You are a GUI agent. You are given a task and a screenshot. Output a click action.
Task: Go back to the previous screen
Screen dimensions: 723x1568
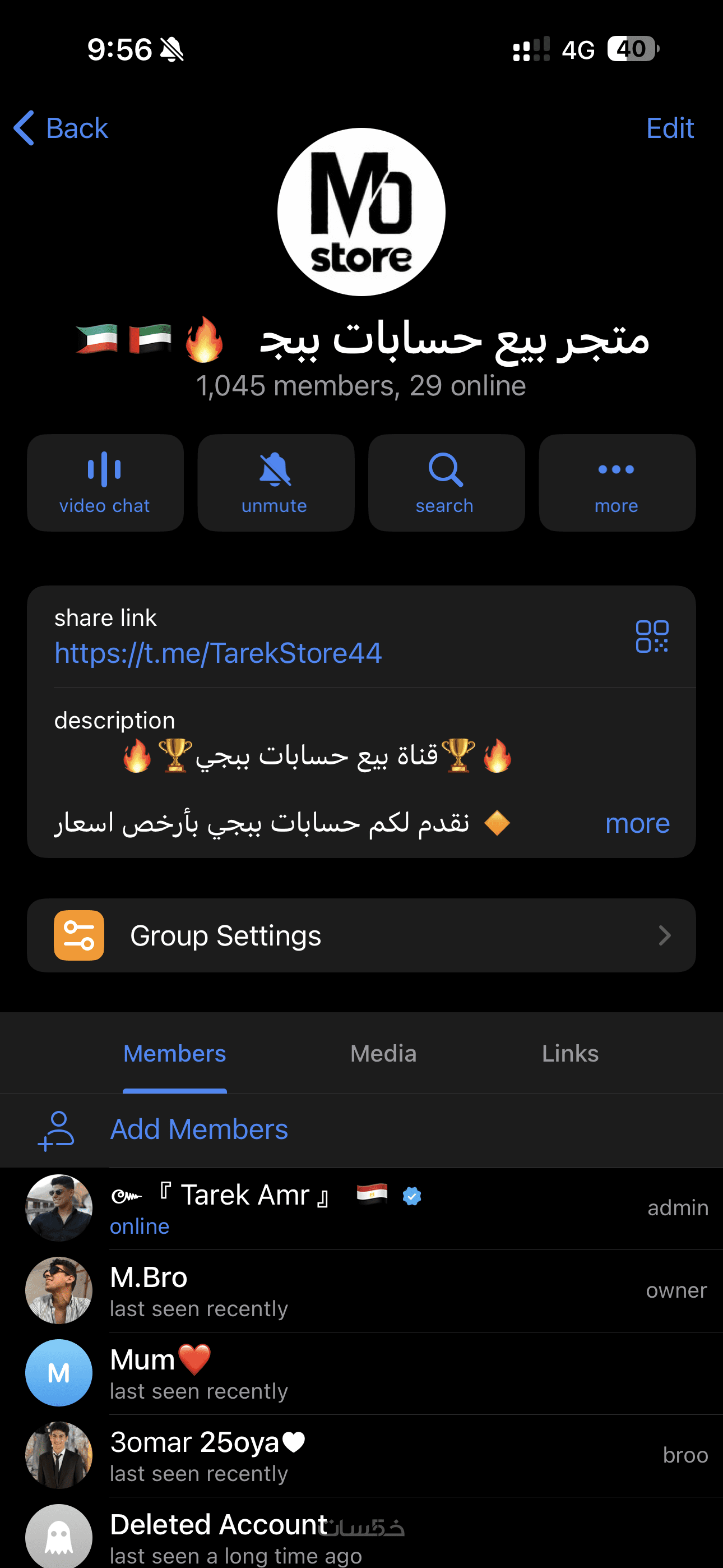point(61,128)
